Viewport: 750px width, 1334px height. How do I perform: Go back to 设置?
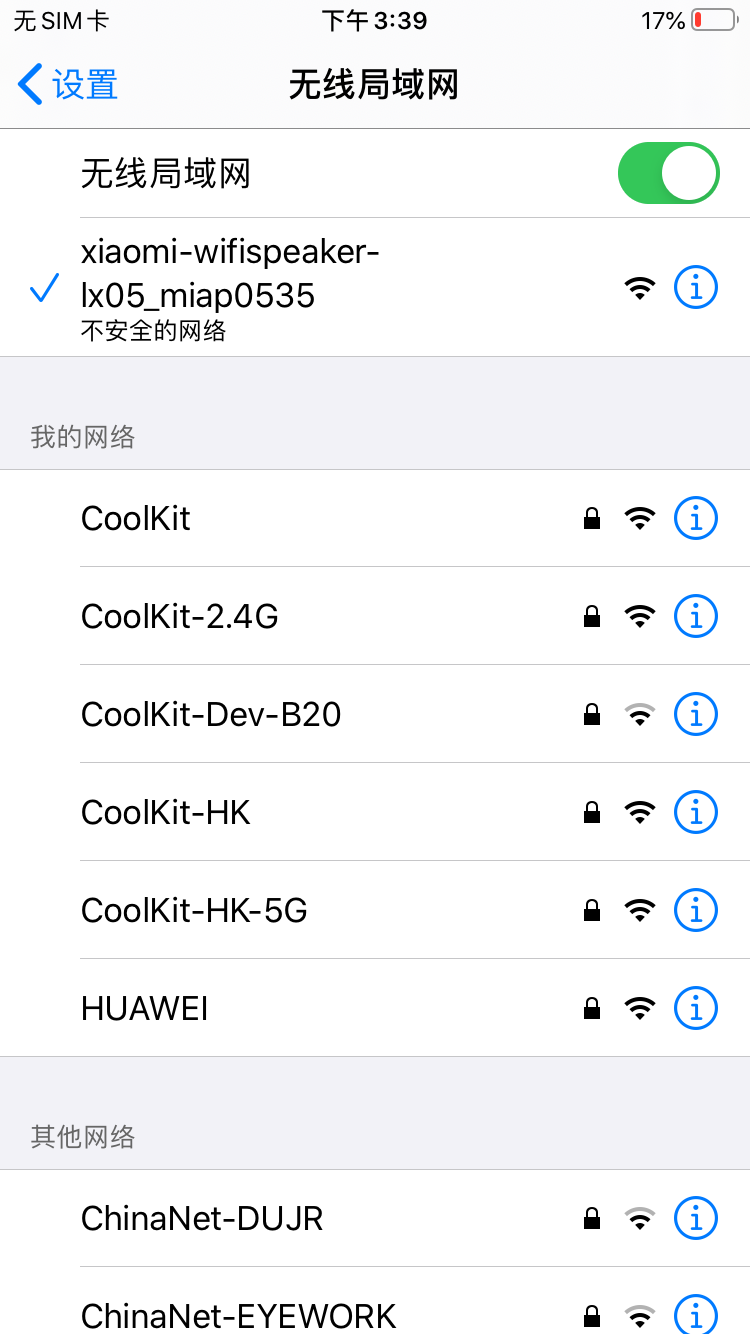click(68, 85)
